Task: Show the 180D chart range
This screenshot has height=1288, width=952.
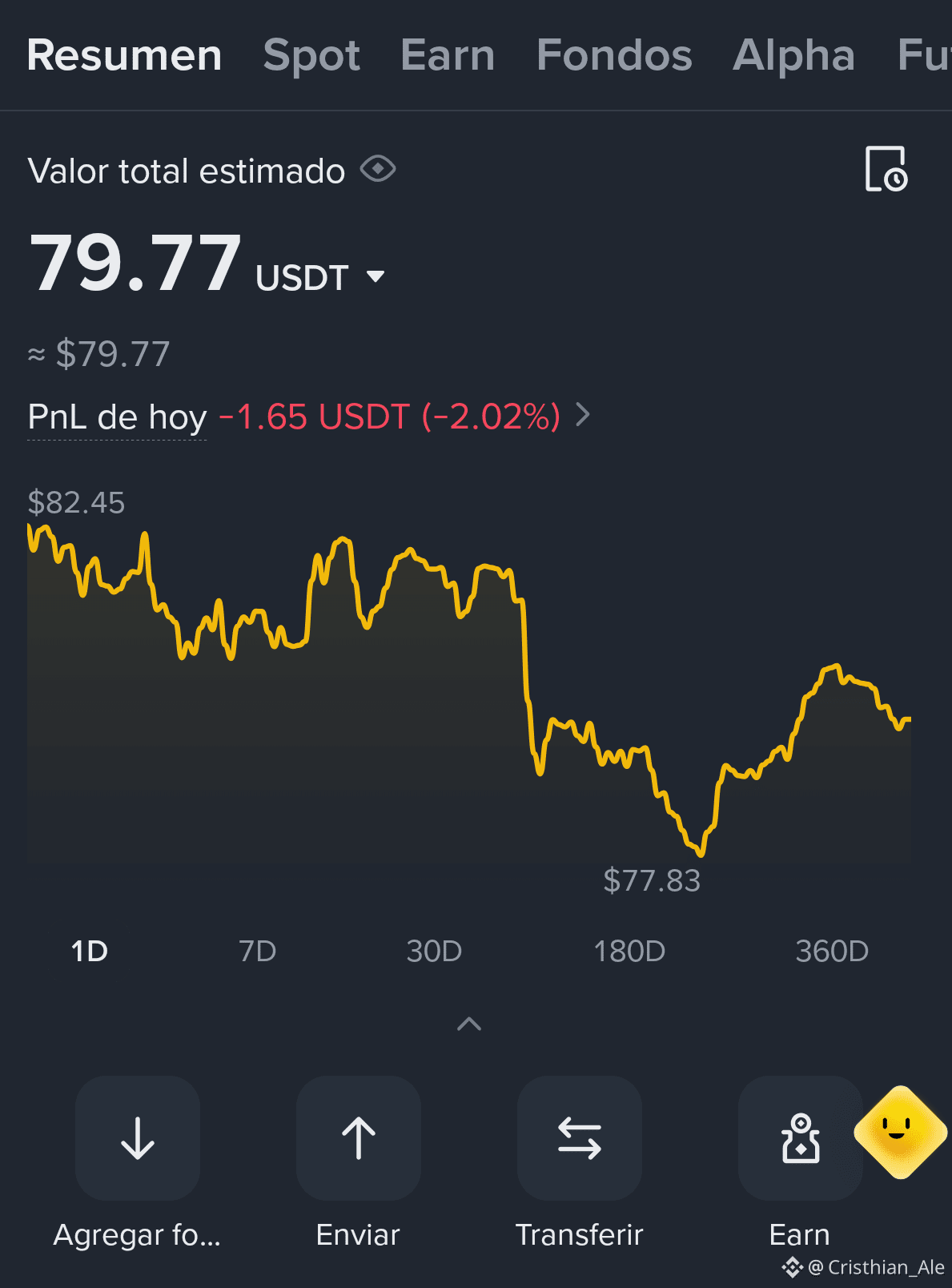Action: (x=629, y=951)
